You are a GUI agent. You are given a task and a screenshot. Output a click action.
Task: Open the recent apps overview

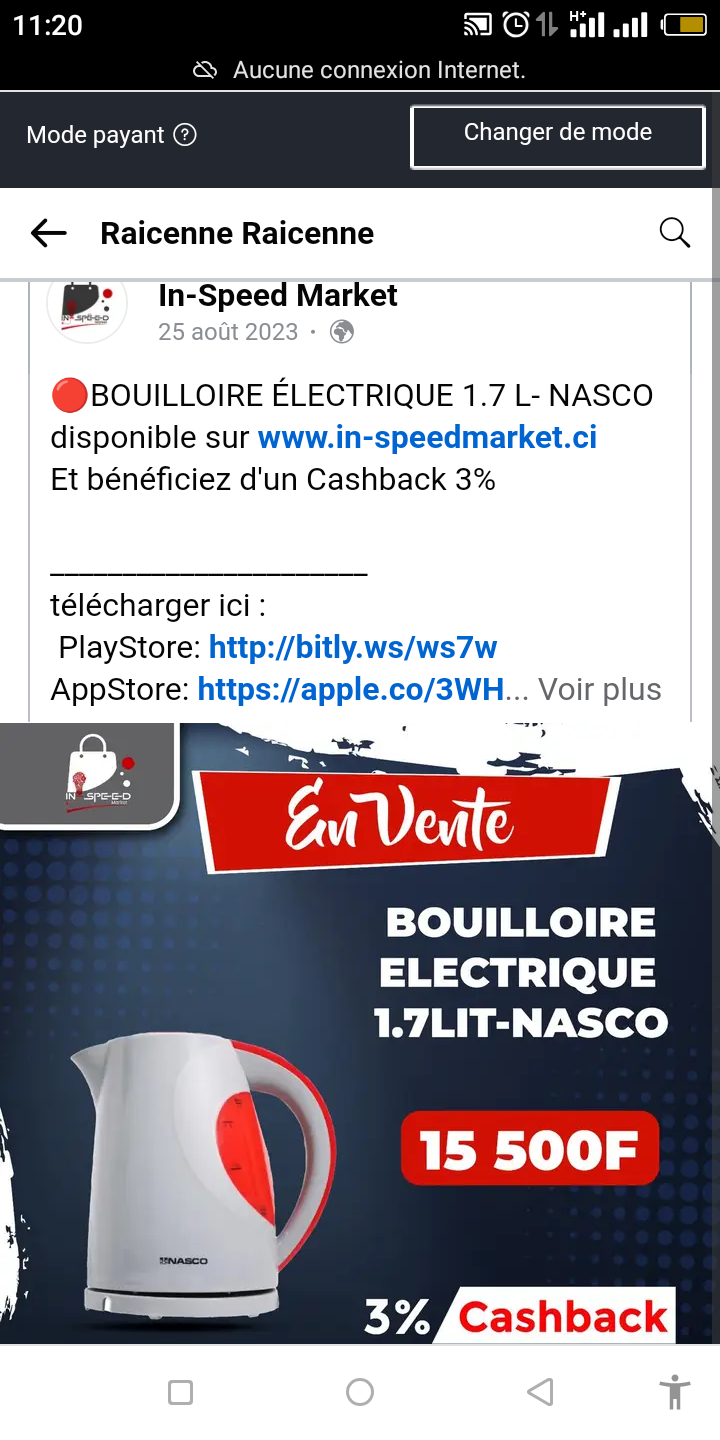click(180, 1392)
